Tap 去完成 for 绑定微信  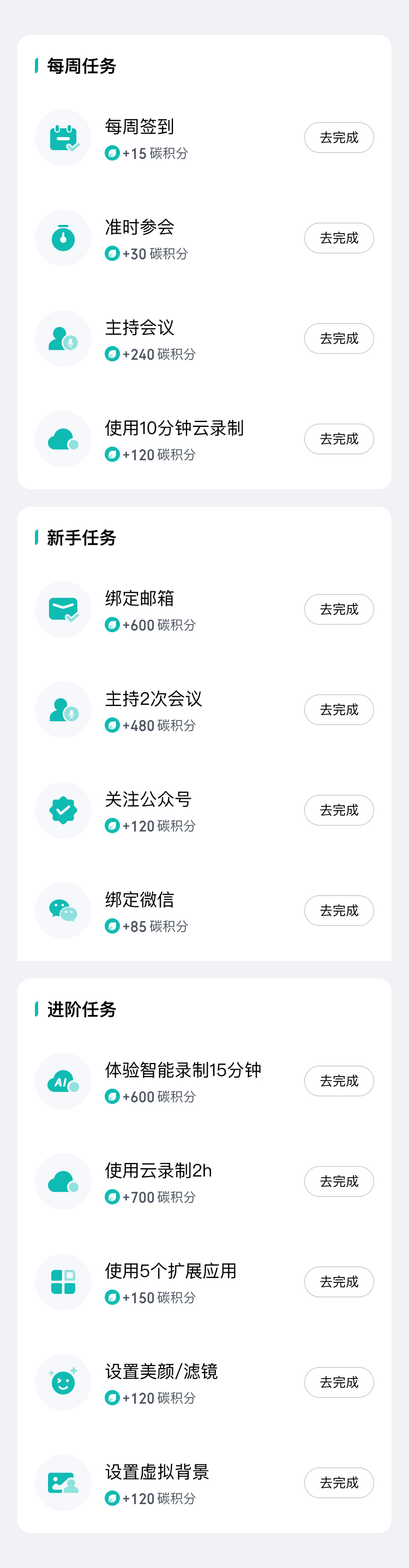339,911
